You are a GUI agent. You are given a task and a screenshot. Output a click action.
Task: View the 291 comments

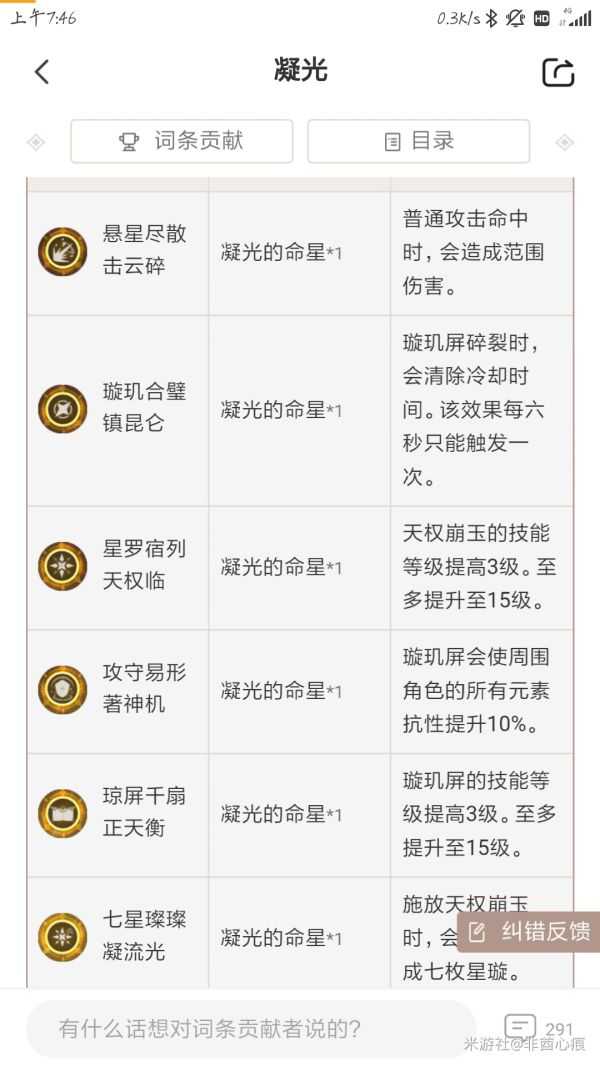(538, 1028)
